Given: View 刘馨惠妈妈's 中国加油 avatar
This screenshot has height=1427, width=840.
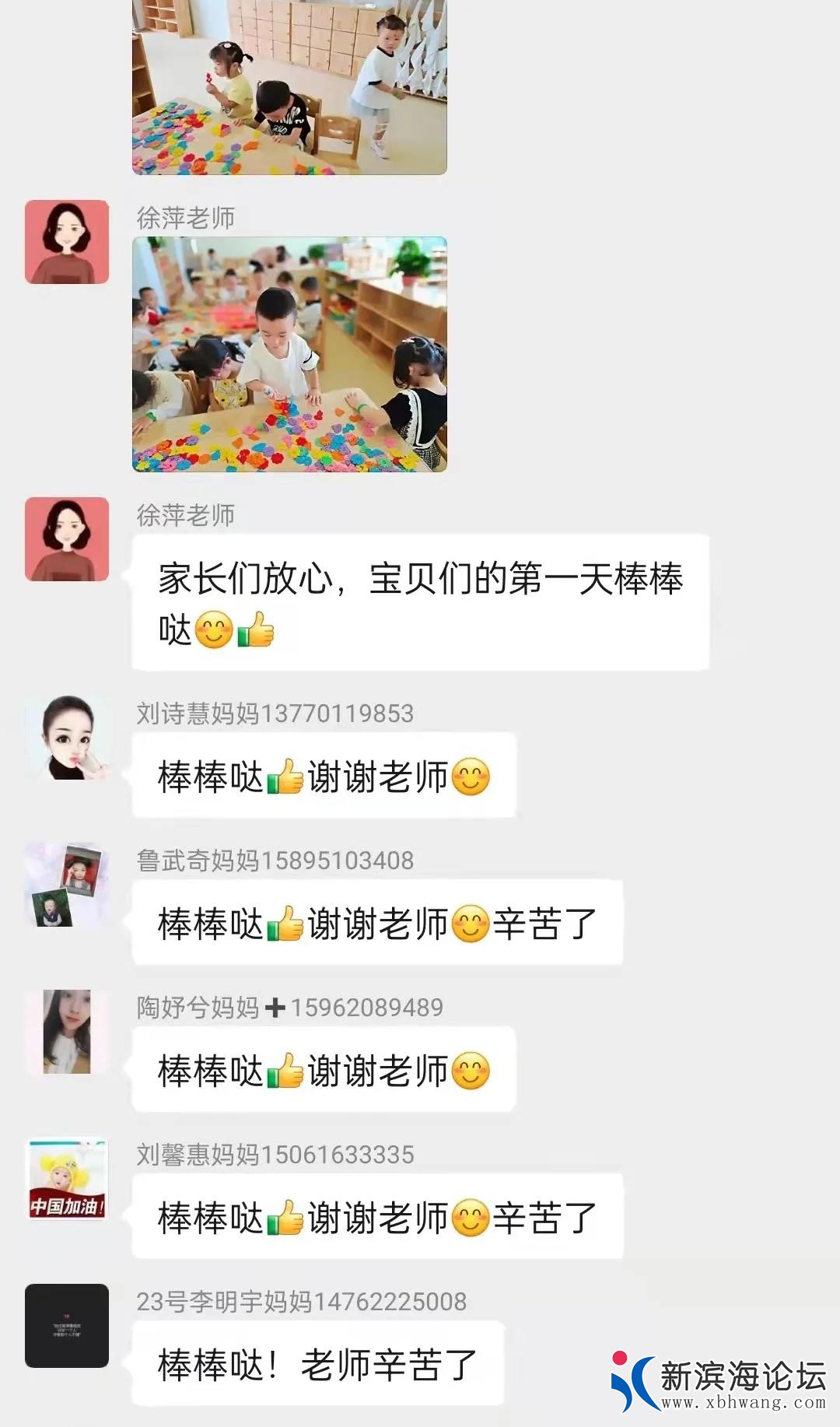Looking at the screenshot, I should coord(67,1179).
